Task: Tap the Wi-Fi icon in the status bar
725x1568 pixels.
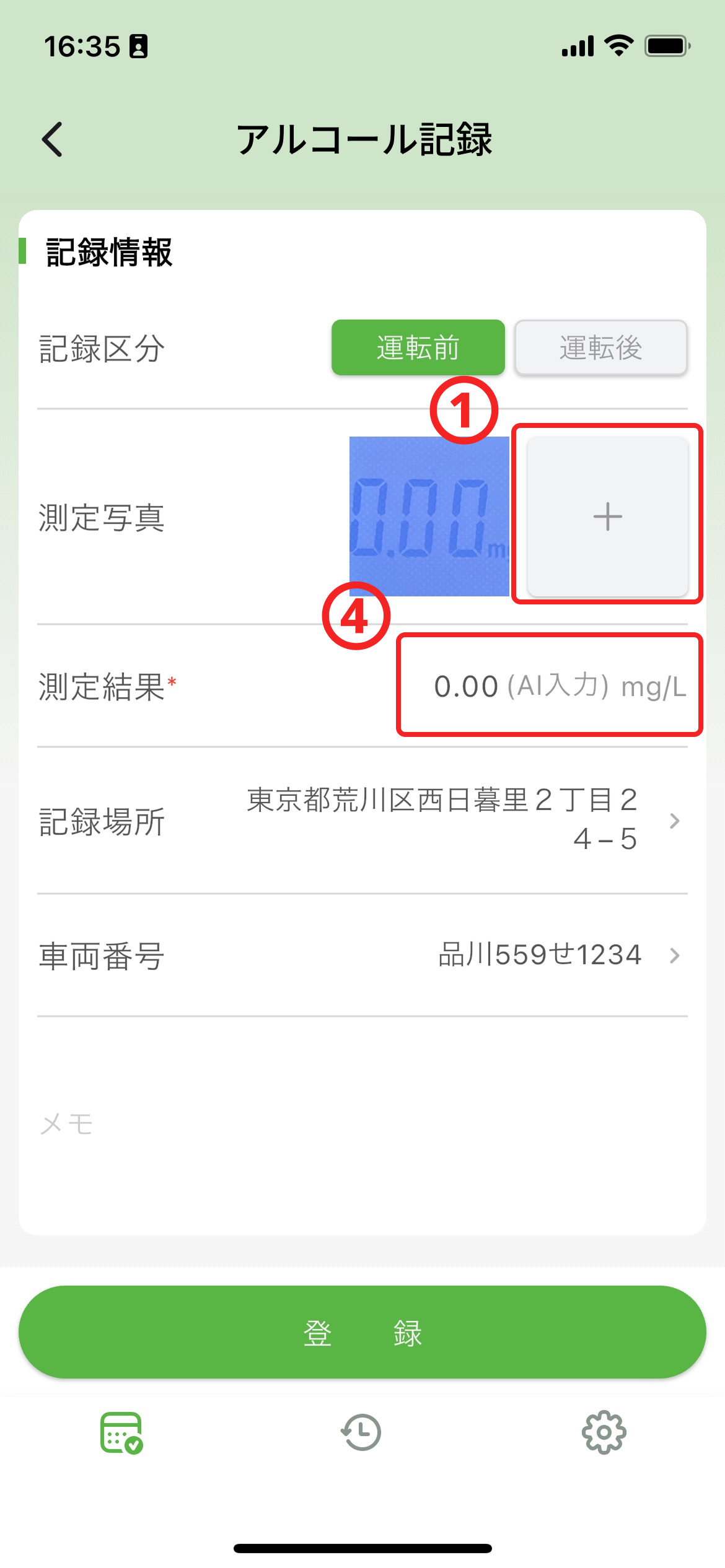Action: tap(617, 45)
